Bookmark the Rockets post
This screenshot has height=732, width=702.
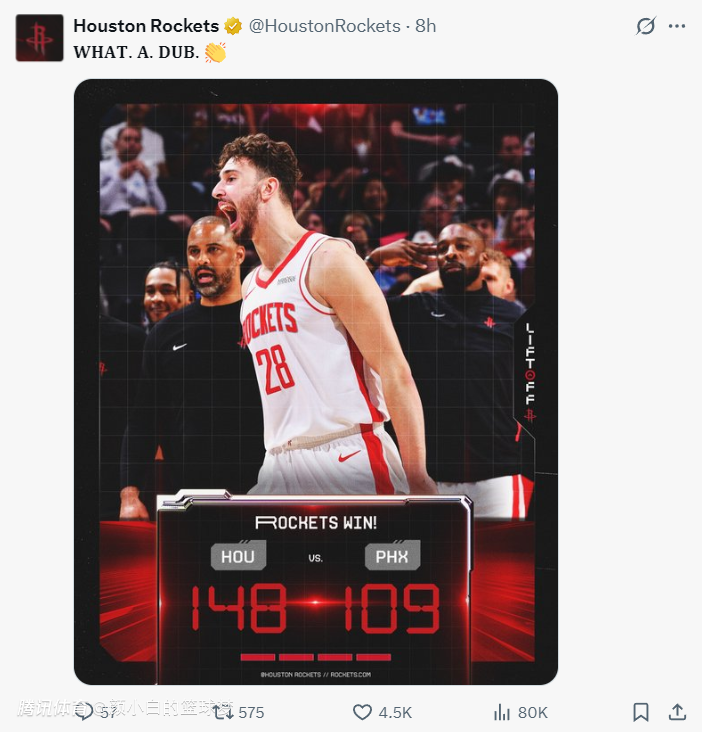click(x=641, y=712)
